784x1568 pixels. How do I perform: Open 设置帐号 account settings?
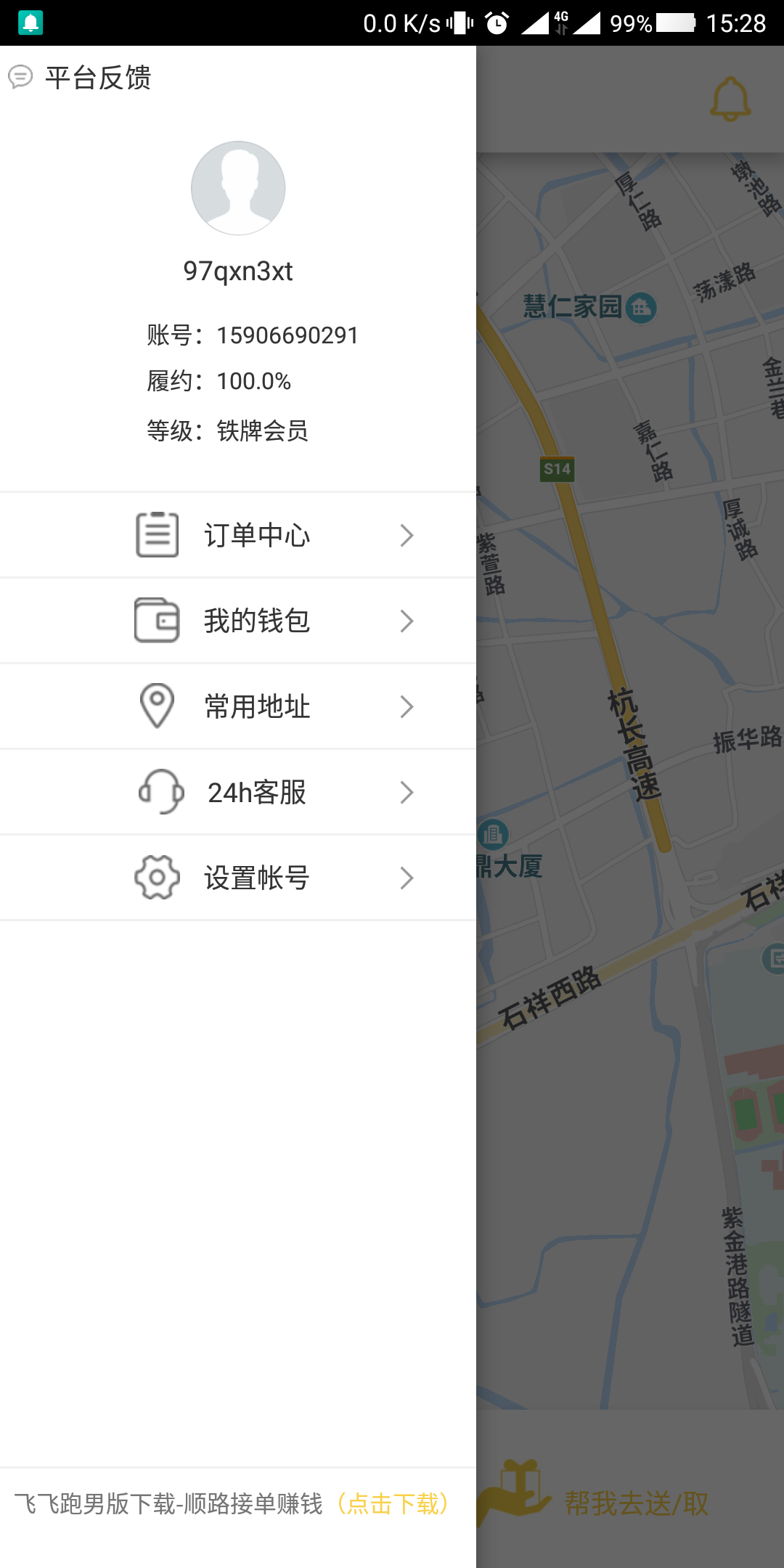[238, 878]
